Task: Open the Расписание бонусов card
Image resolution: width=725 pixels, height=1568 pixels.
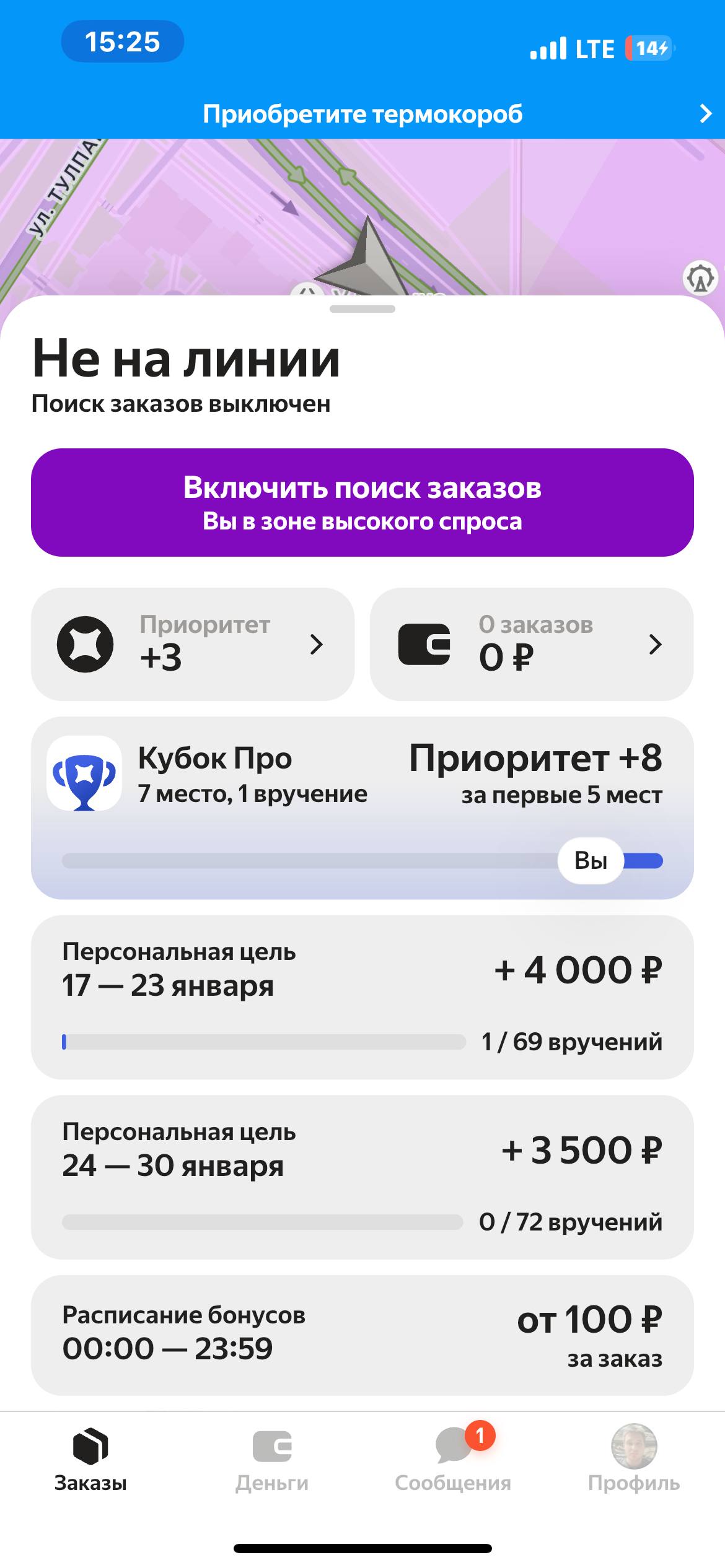Action: click(362, 1335)
